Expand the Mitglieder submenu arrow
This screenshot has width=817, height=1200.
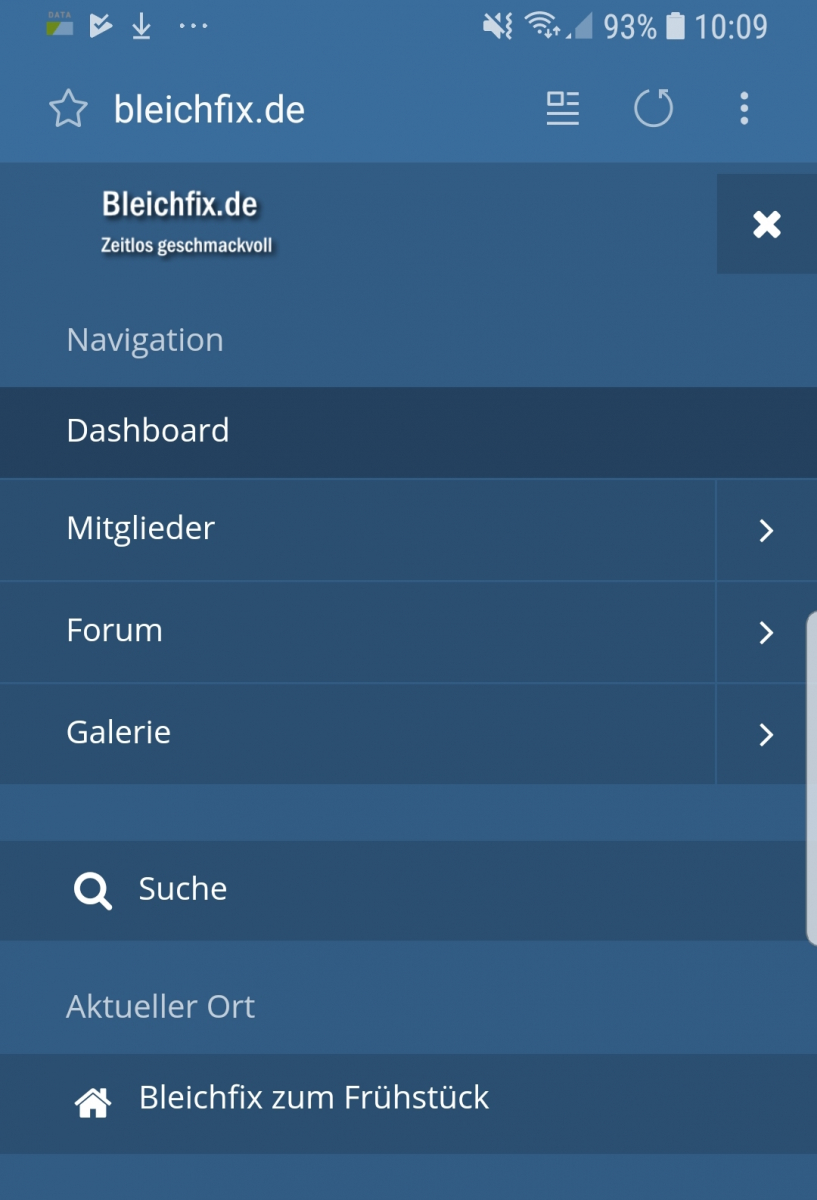point(766,530)
